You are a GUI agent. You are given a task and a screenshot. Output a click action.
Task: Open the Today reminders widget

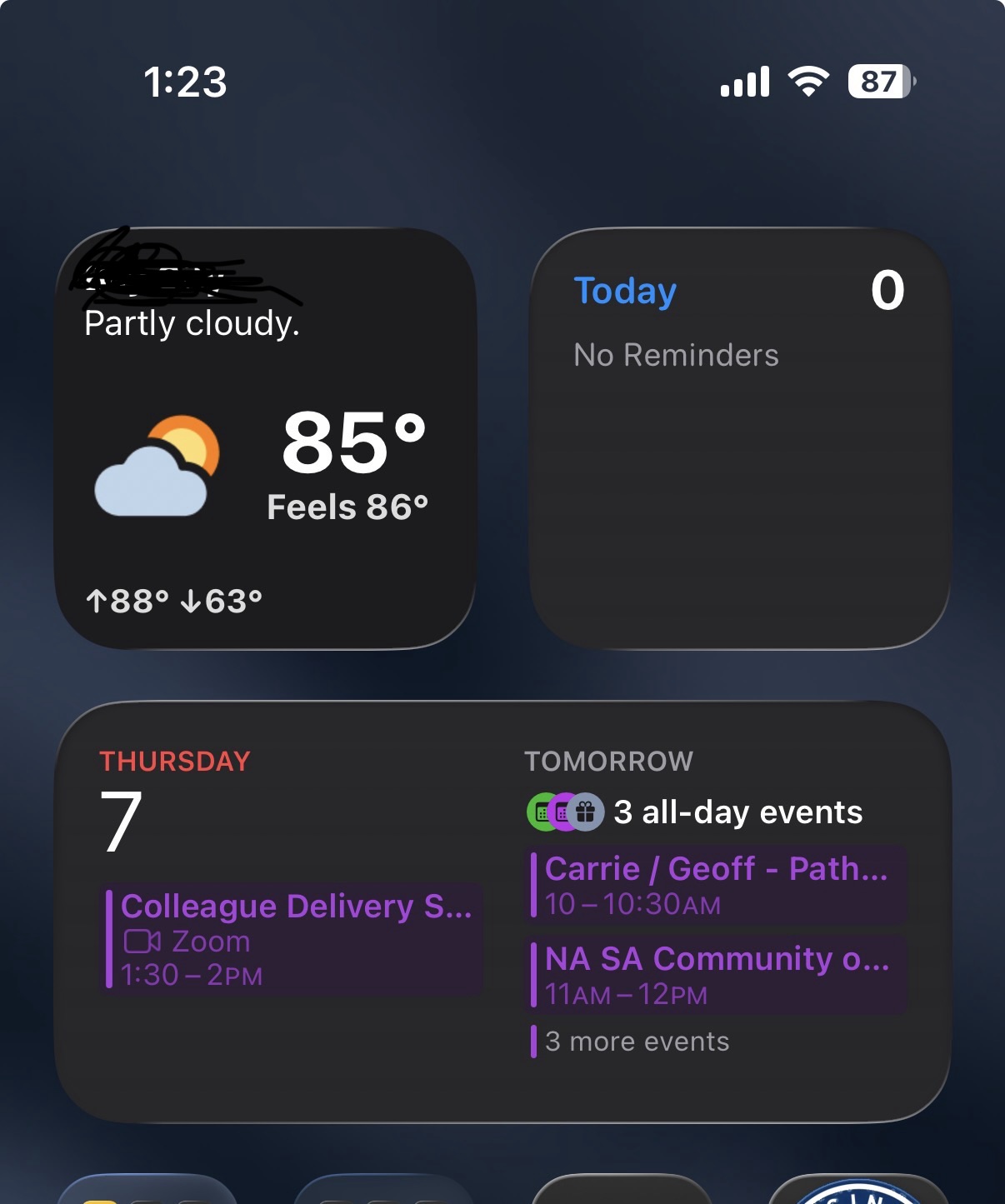pyautogui.click(x=739, y=439)
